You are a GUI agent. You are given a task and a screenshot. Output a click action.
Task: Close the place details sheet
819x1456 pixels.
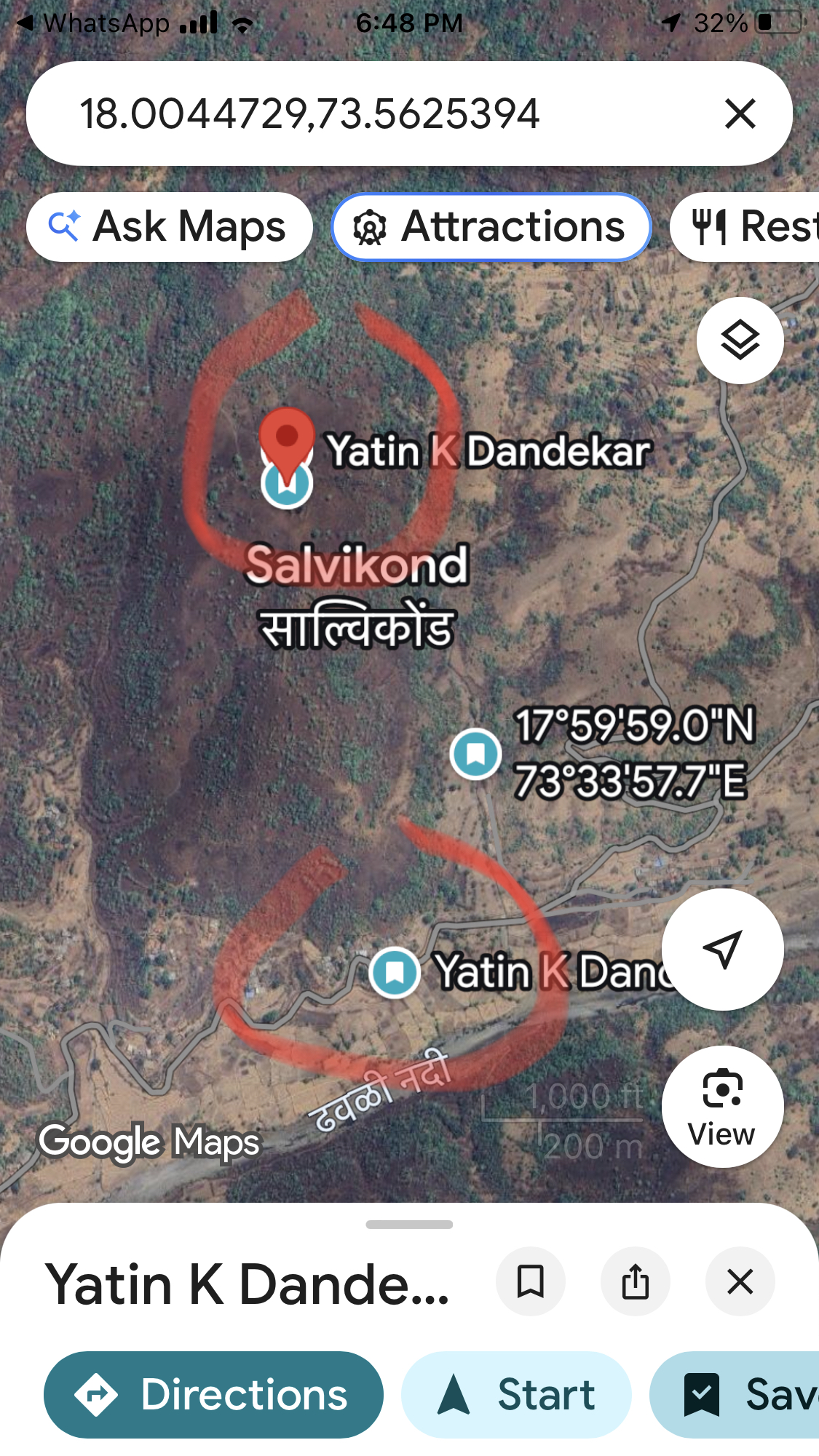pyautogui.click(x=740, y=1281)
